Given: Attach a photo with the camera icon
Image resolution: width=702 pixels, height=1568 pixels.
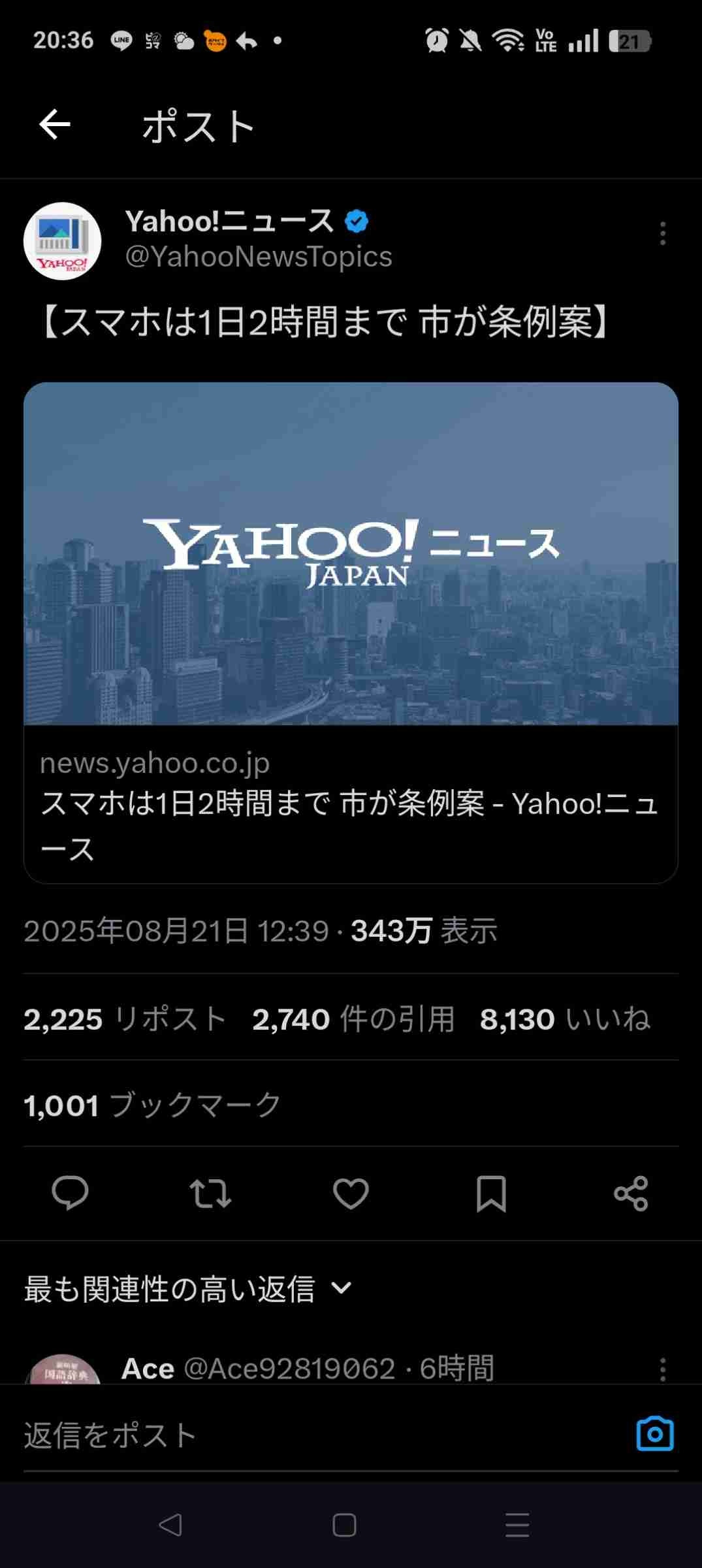Looking at the screenshot, I should pos(654,1434).
